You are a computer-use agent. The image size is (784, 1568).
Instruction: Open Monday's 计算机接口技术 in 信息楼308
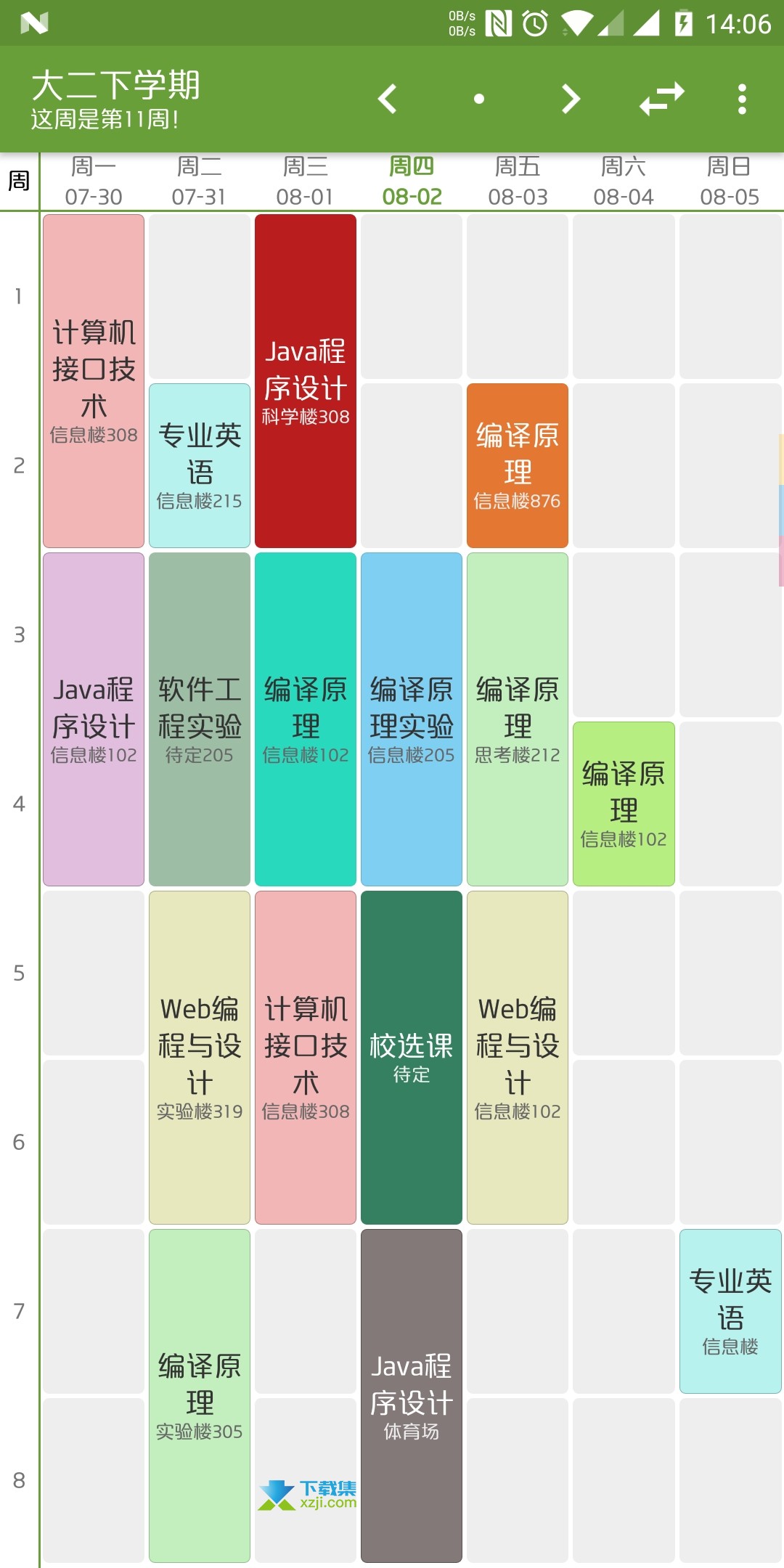click(94, 381)
